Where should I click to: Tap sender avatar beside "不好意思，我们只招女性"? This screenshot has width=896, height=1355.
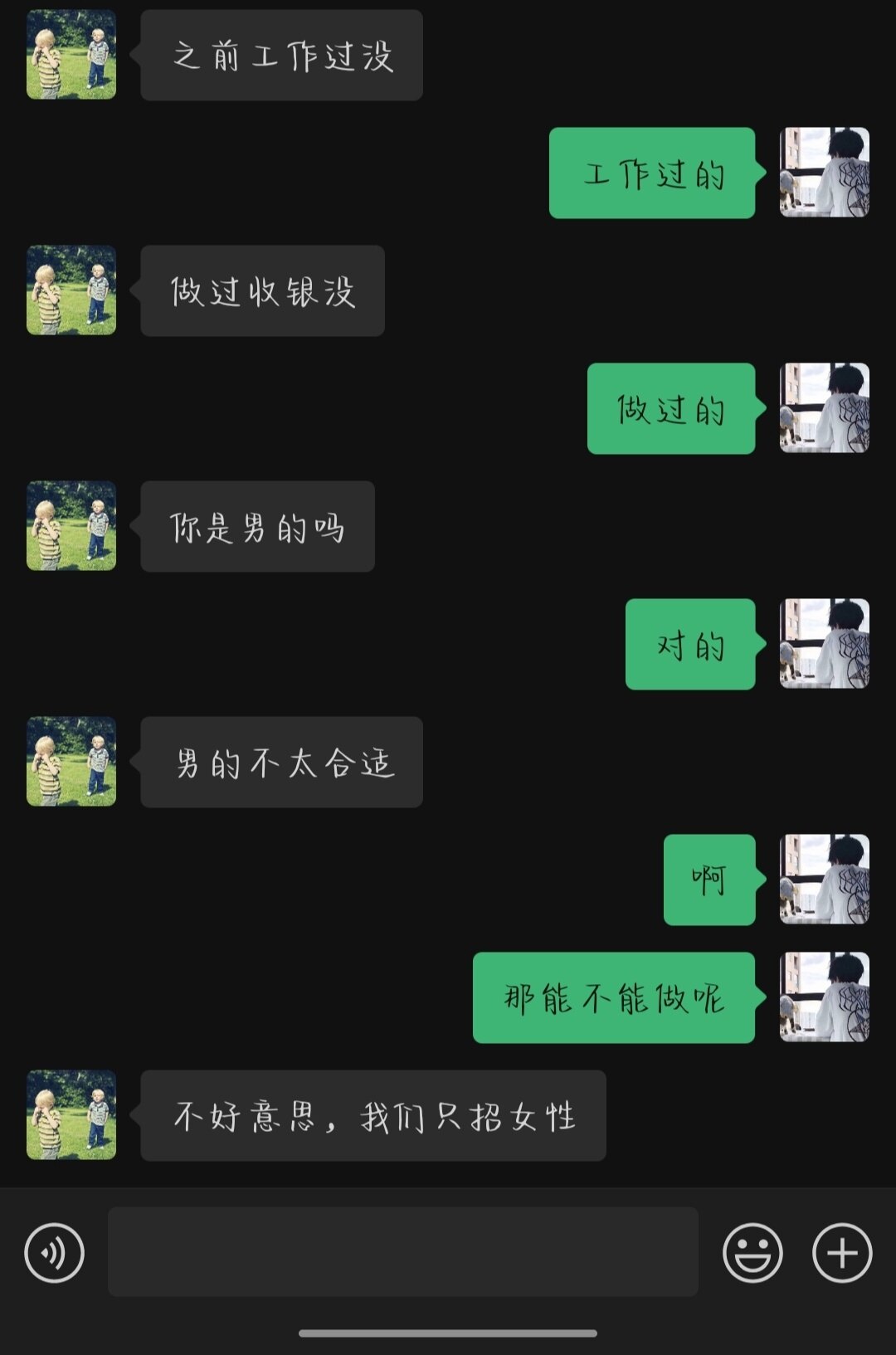[x=71, y=1114]
